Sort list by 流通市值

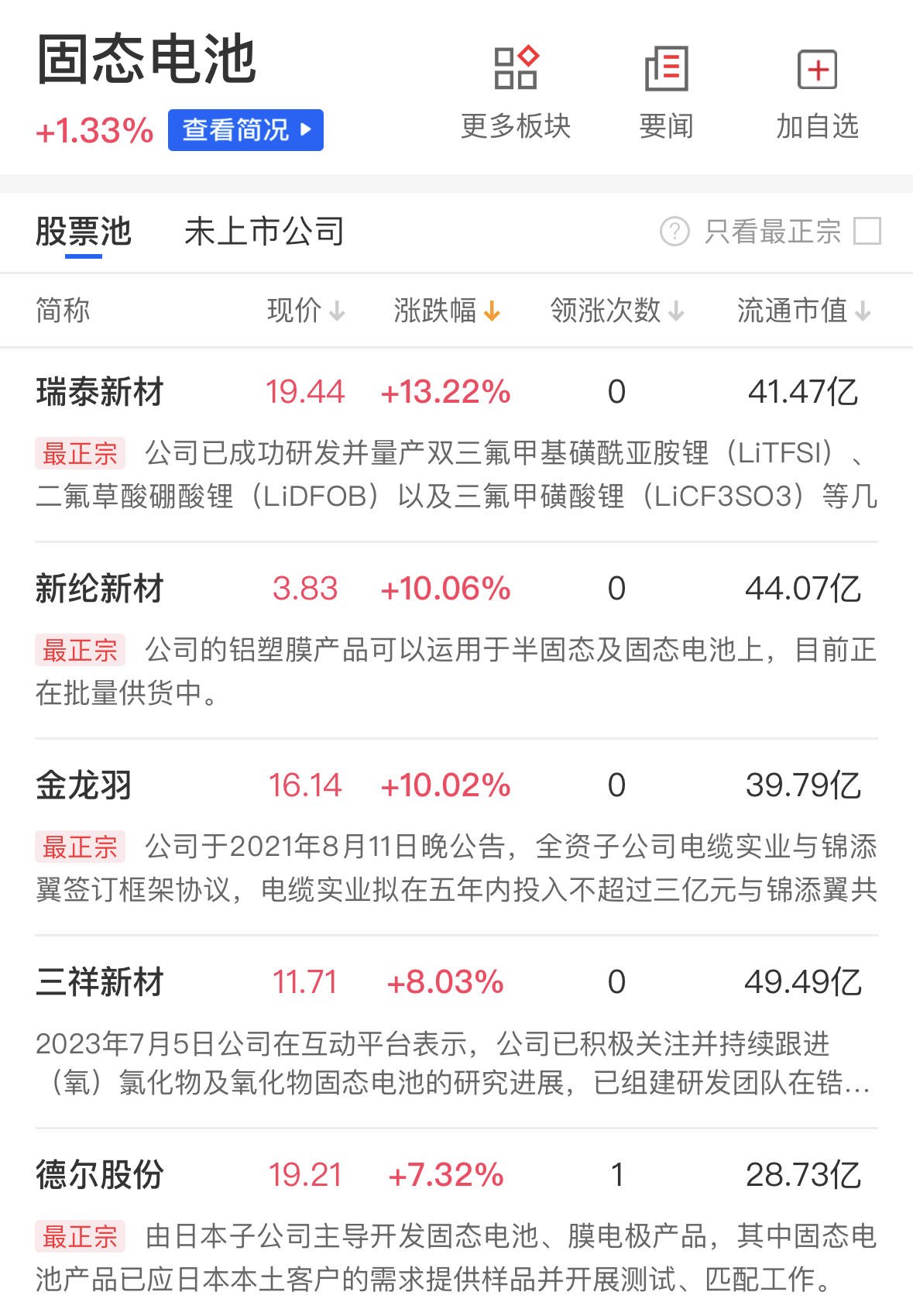coord(803,311)
